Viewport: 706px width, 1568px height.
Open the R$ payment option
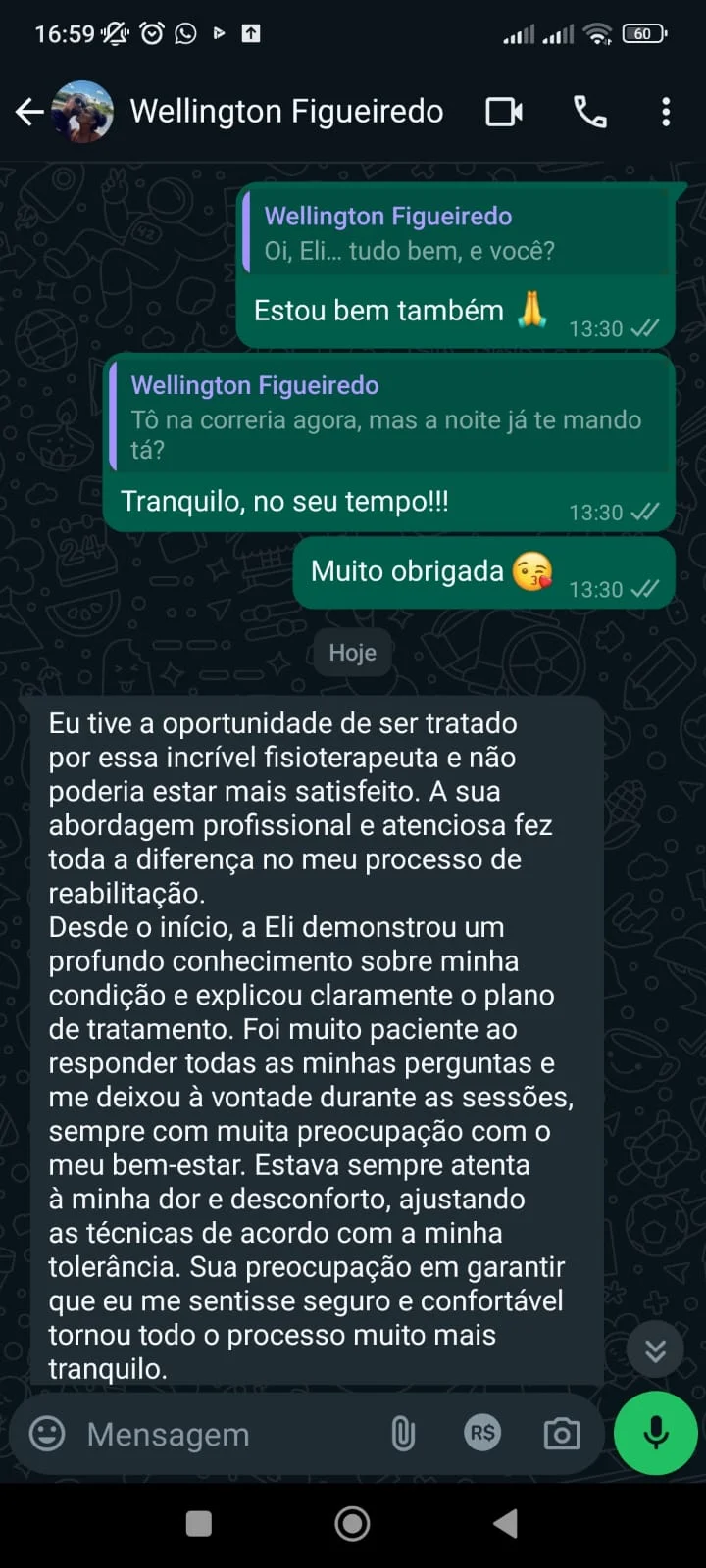point(482,1433)
